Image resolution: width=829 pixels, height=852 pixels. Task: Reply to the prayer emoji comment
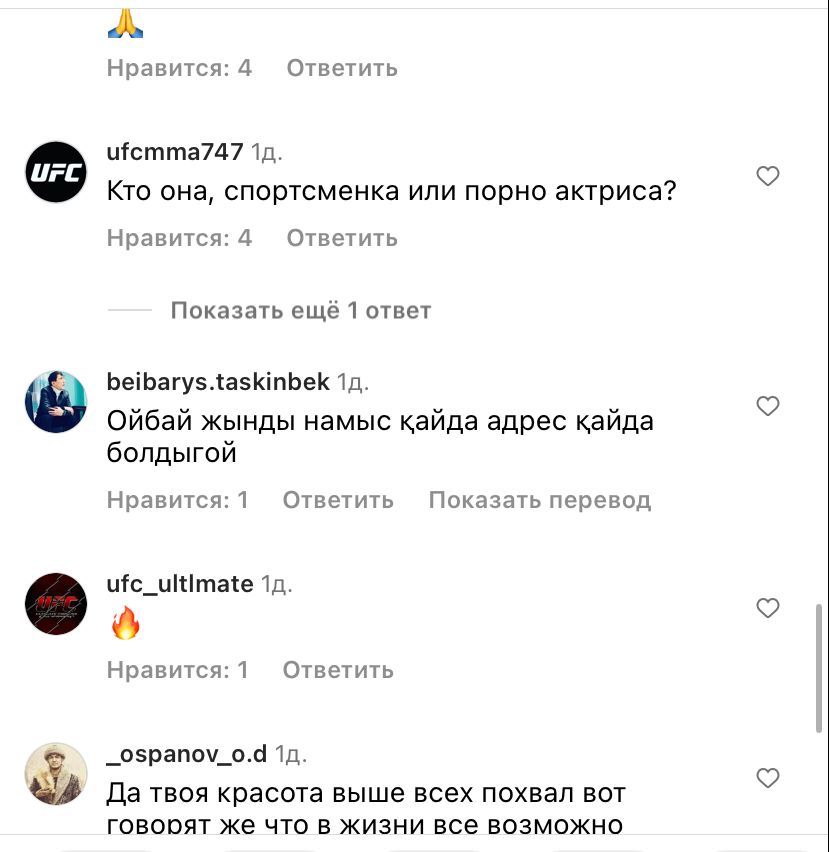[342, 68]
